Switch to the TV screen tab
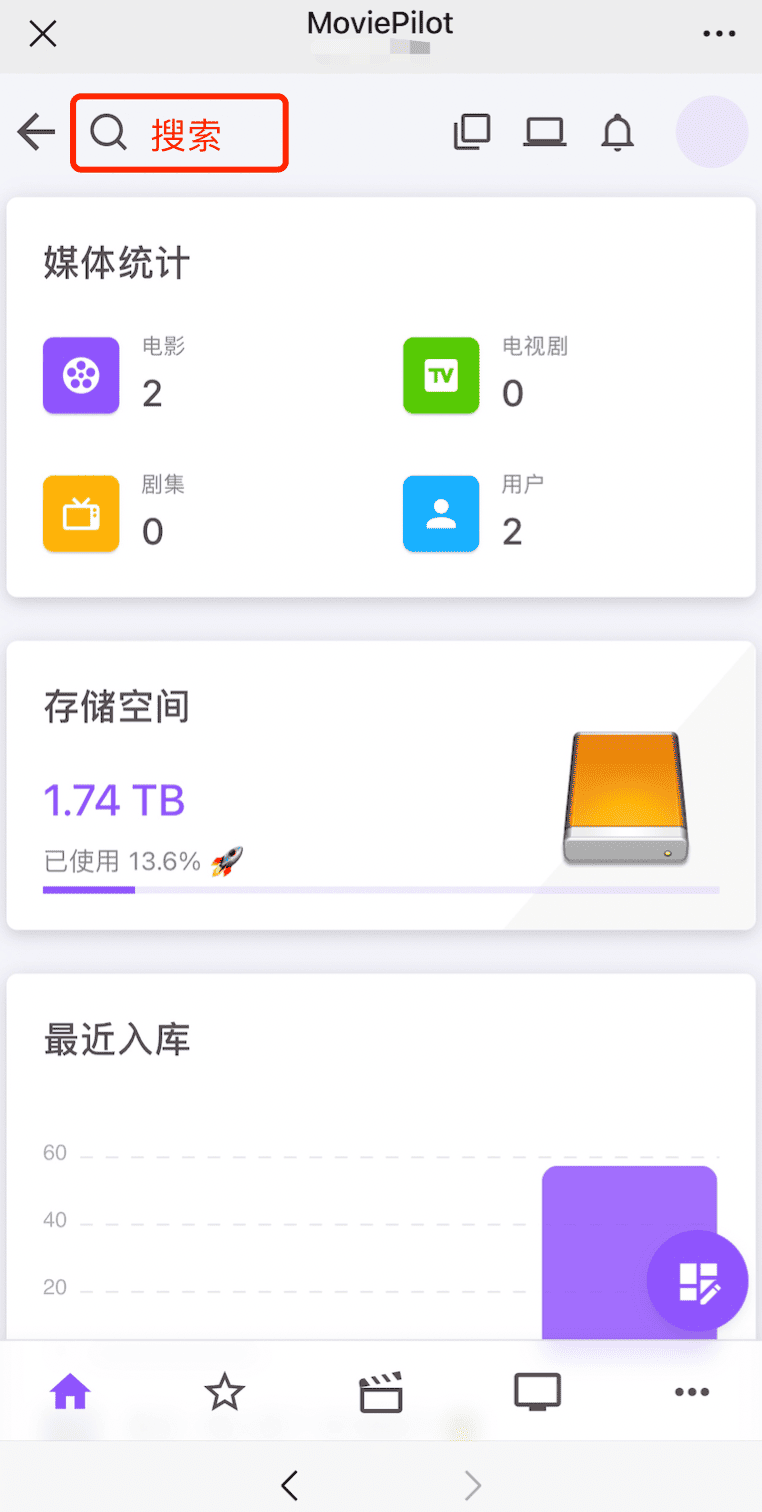Screen dimensions: 762x1512 tap(537, 1391)
